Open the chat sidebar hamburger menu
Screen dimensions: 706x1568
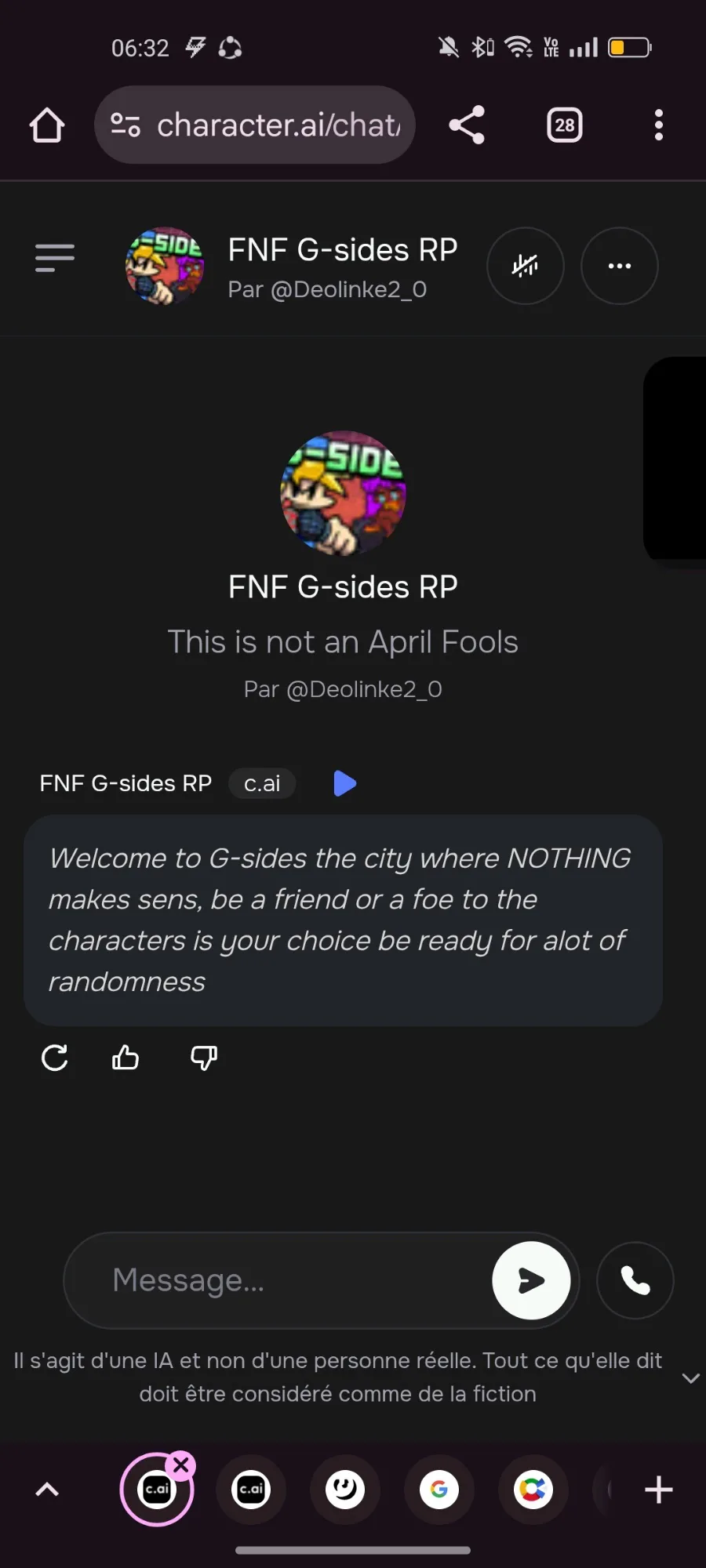point(55,257)
